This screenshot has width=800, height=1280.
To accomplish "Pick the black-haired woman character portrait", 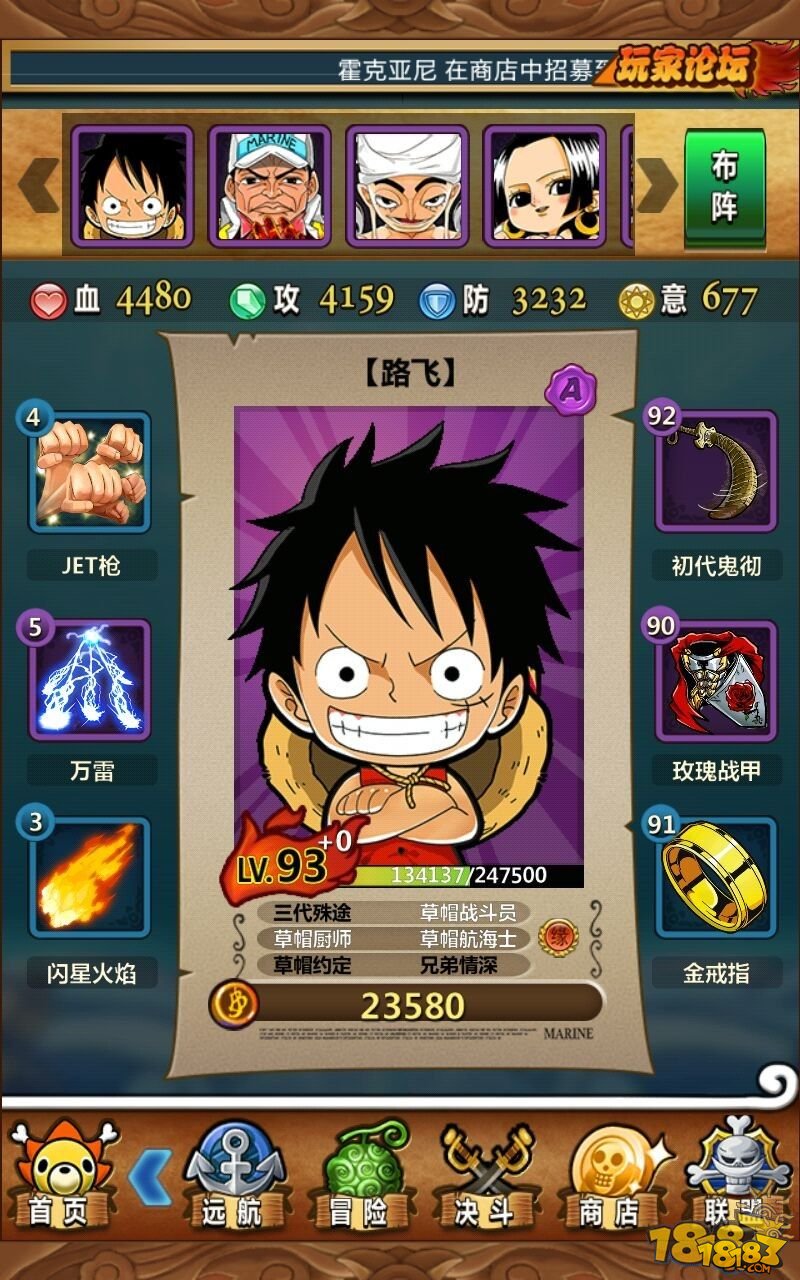I will pos(545,186).
